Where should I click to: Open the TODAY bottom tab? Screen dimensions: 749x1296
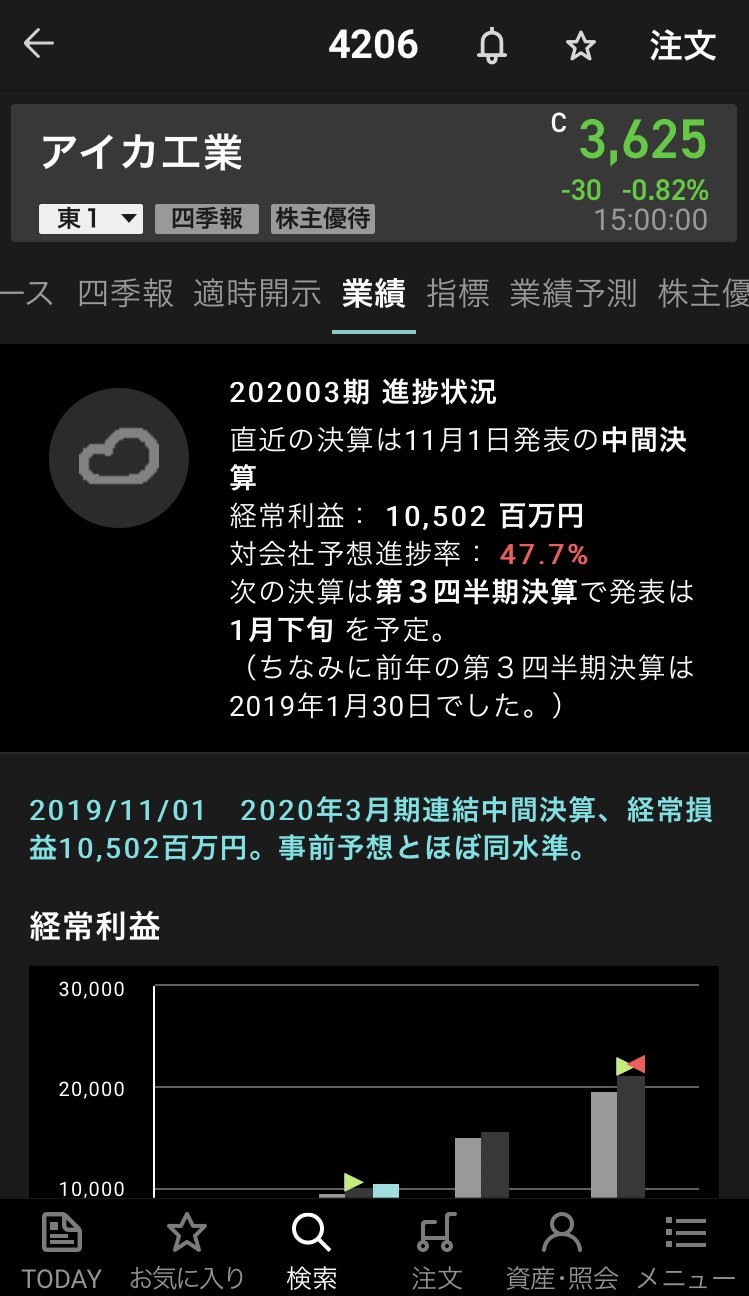click(62, 1250)
